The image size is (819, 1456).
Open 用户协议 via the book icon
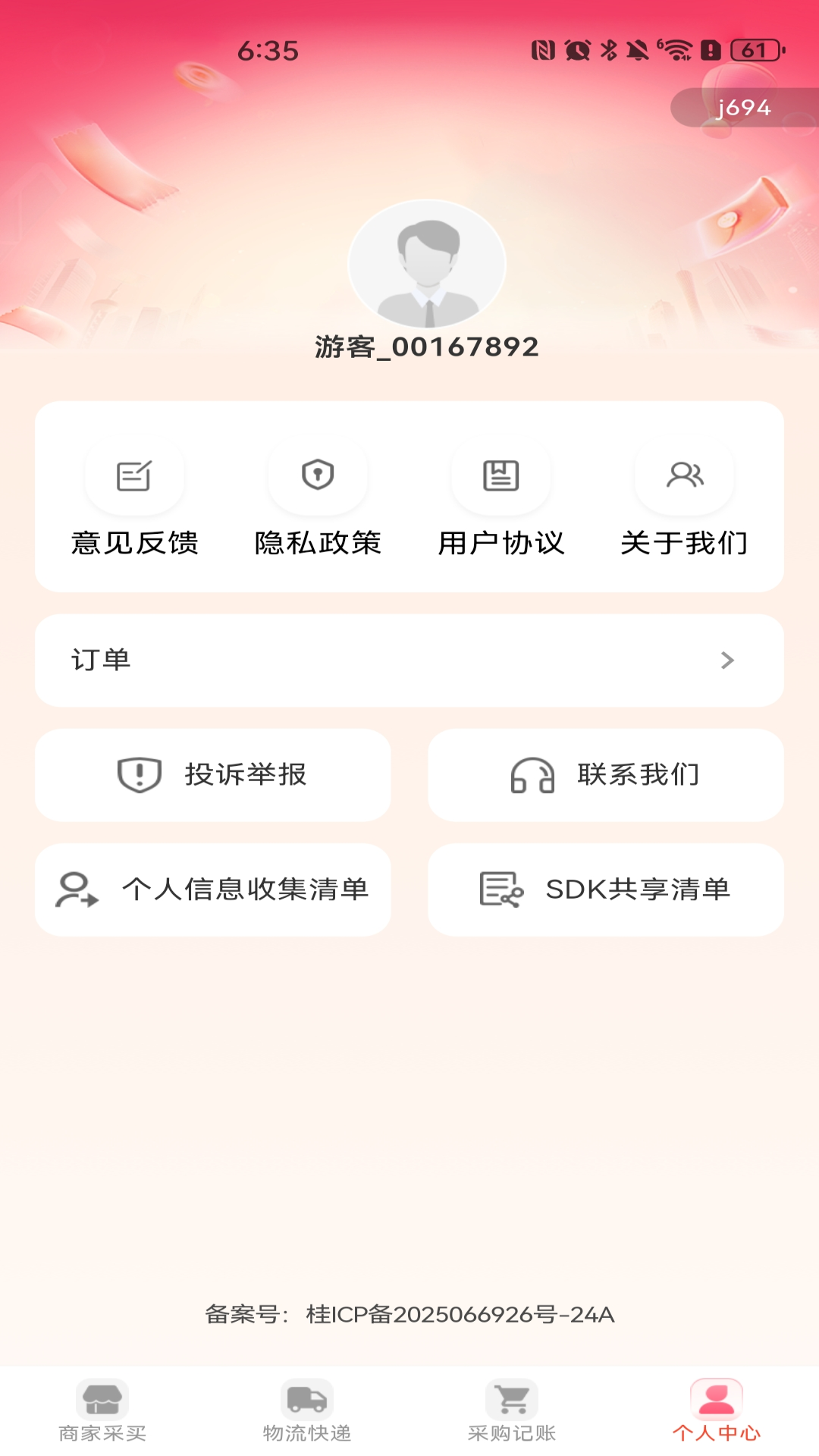tap(501, 476)
